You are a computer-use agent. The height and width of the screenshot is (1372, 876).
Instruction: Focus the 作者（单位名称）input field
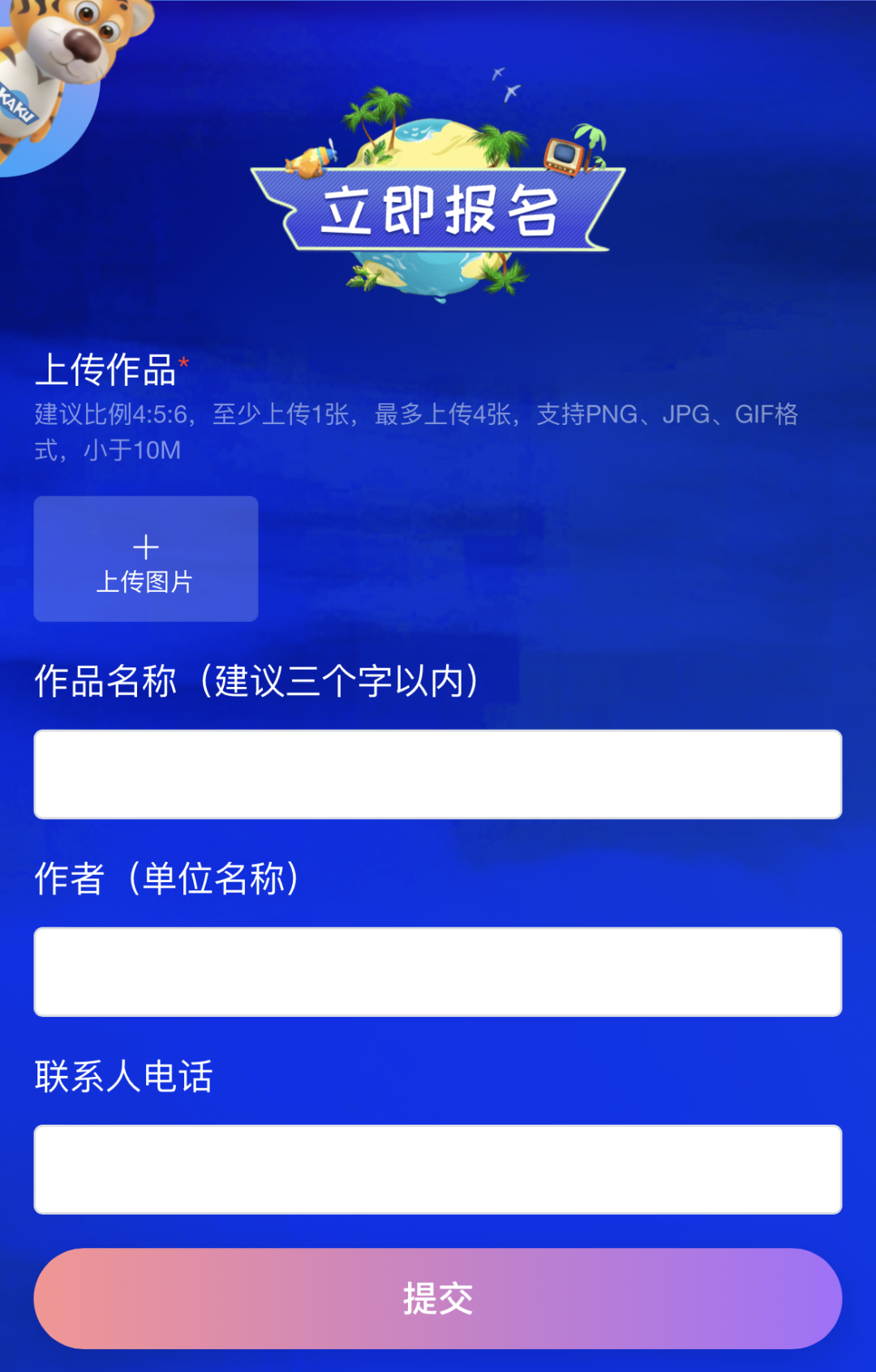[x=438, y=971]
